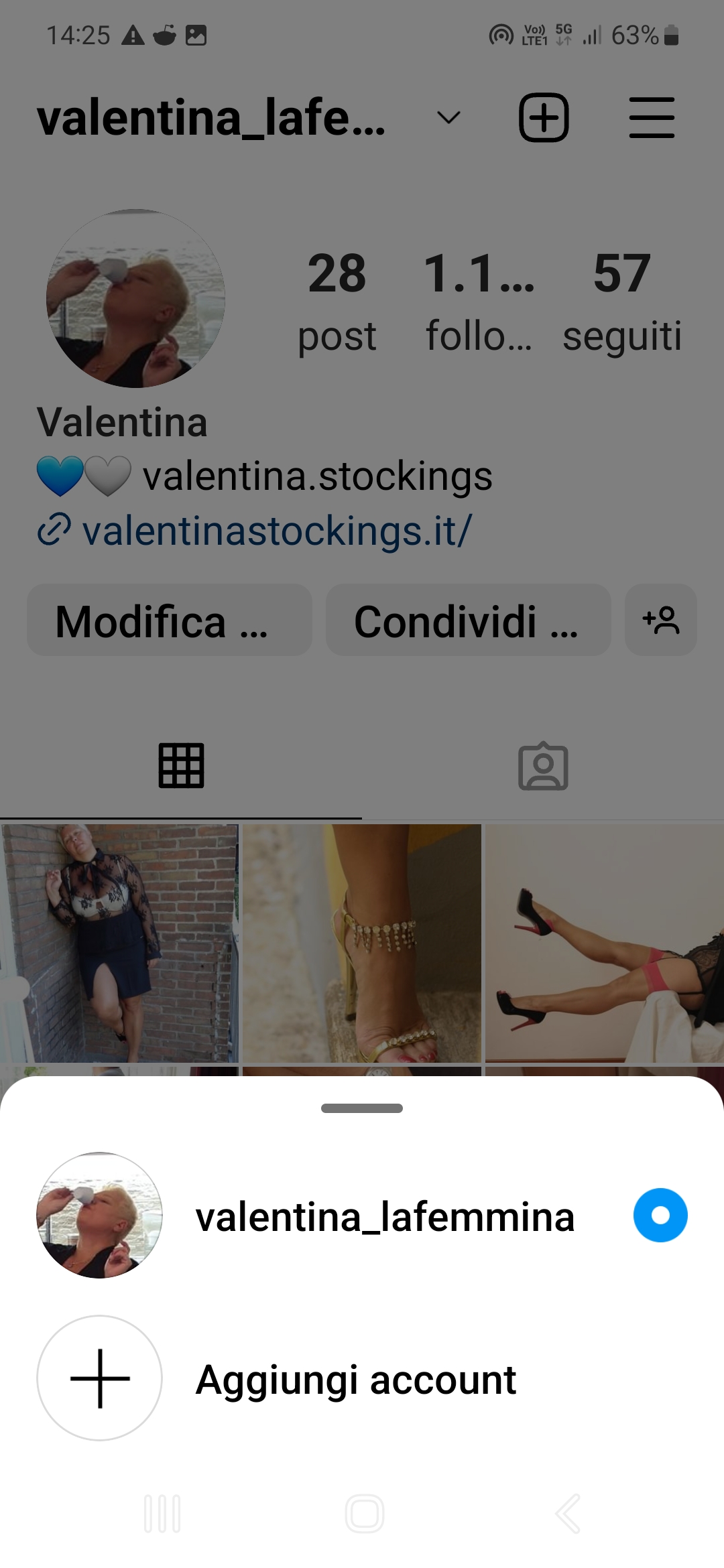View the followers list
This screenshot has height=1568, width=724.
479,302
